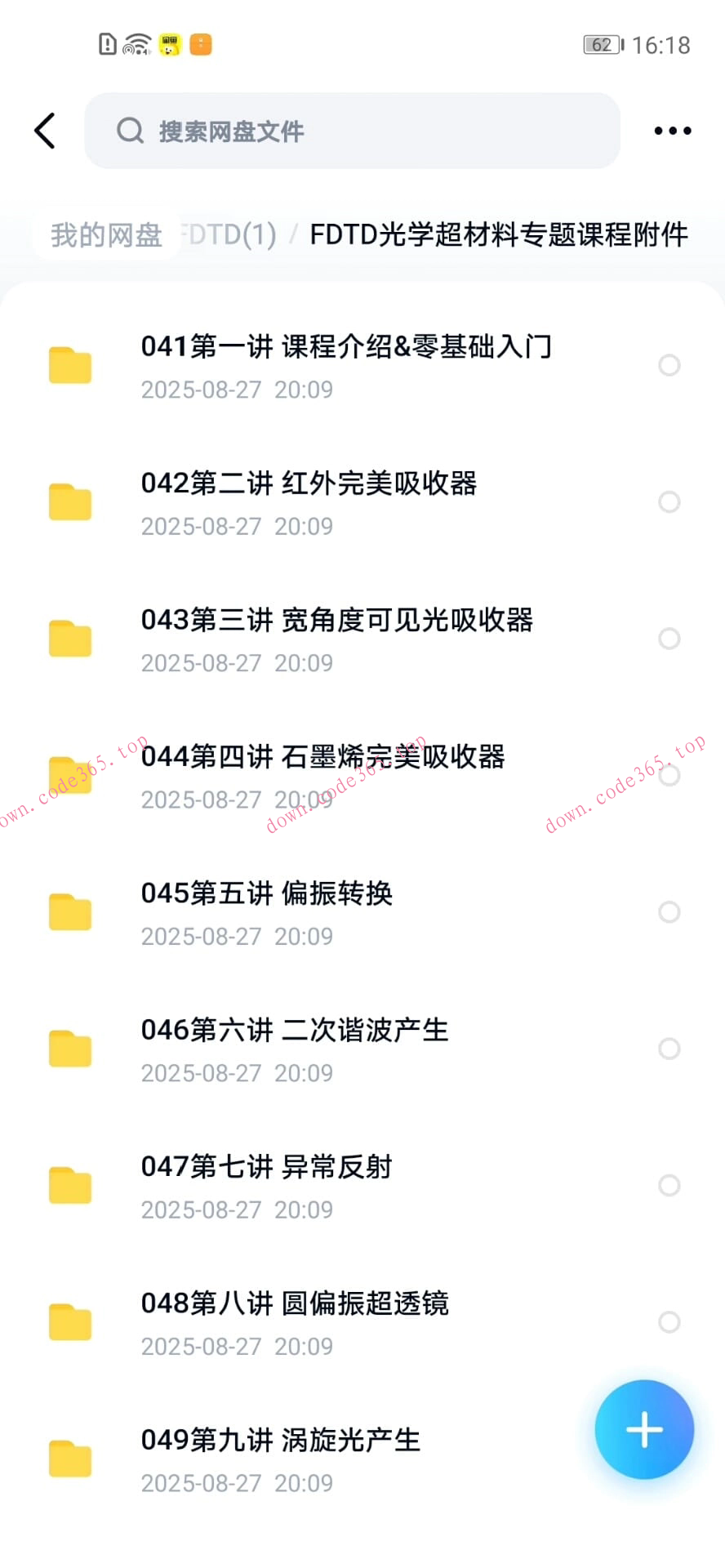This screenshot has height=1568, width=725.
Task: Select the circle next to 041第一讲
Action: coord(670,365)
